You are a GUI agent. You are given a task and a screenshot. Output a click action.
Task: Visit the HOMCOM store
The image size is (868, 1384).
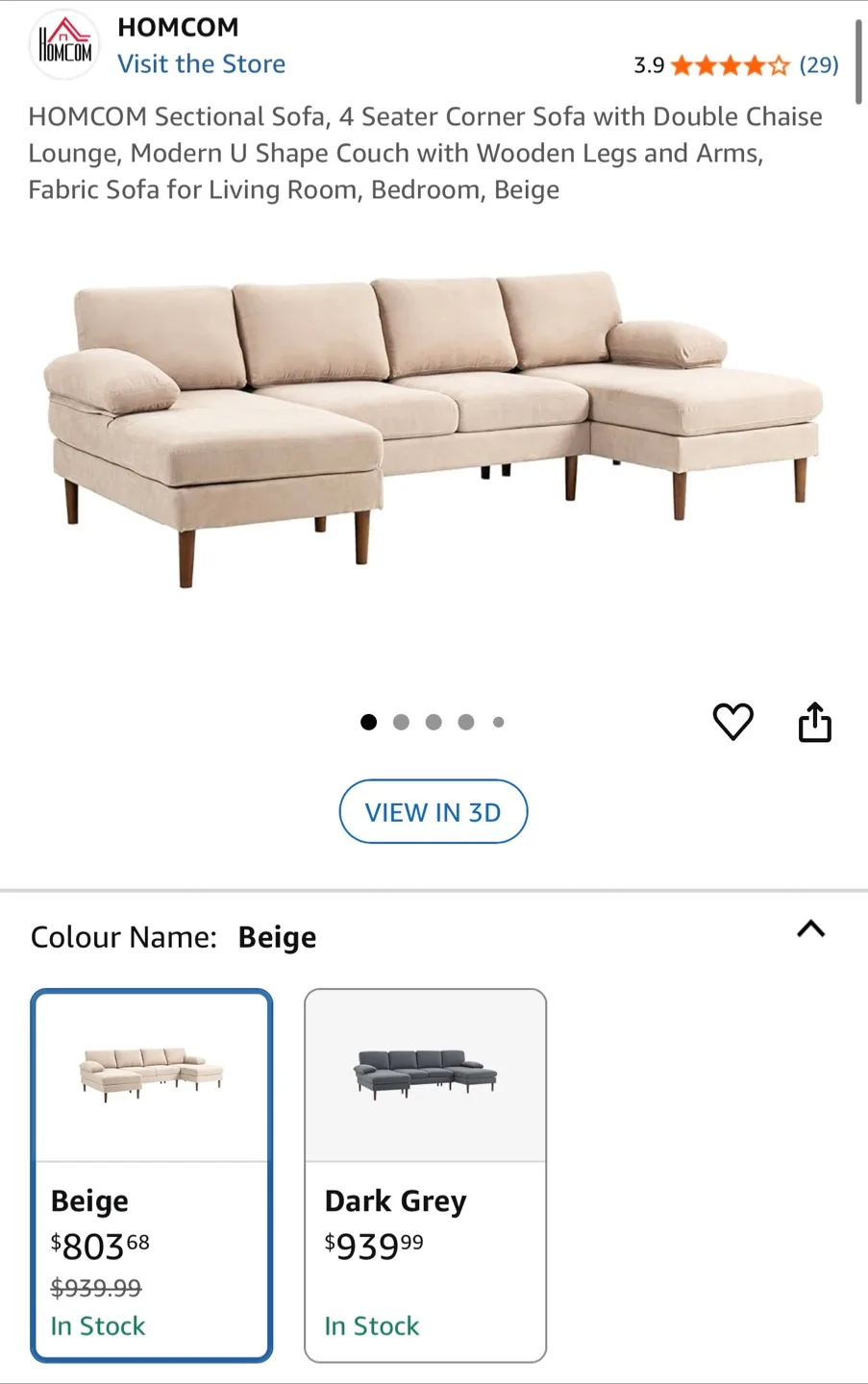pos(201,64)
